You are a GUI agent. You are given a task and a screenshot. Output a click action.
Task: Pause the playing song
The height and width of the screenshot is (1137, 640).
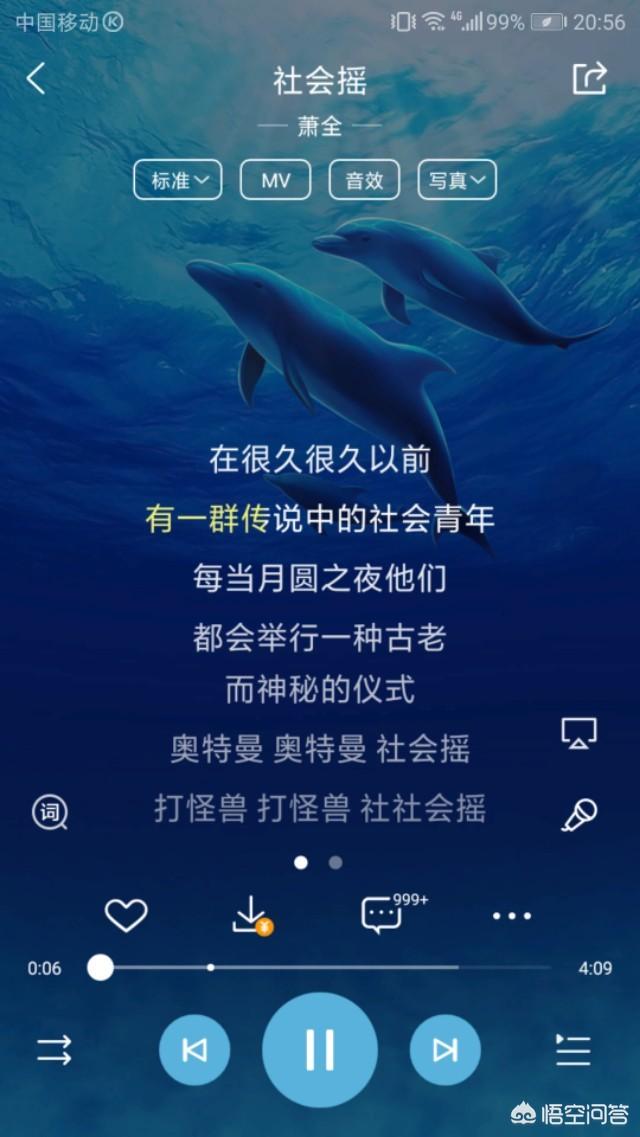(320, 1049)
